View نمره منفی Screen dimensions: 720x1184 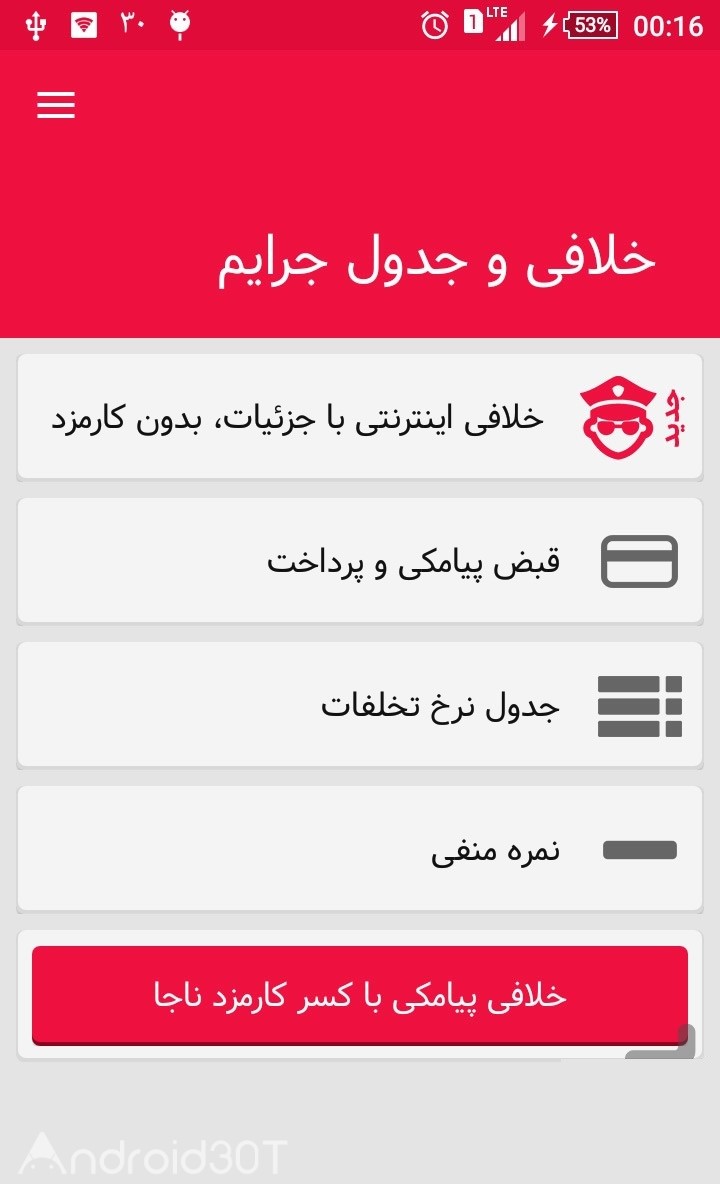pyautogui.click(x=360, y=849)
